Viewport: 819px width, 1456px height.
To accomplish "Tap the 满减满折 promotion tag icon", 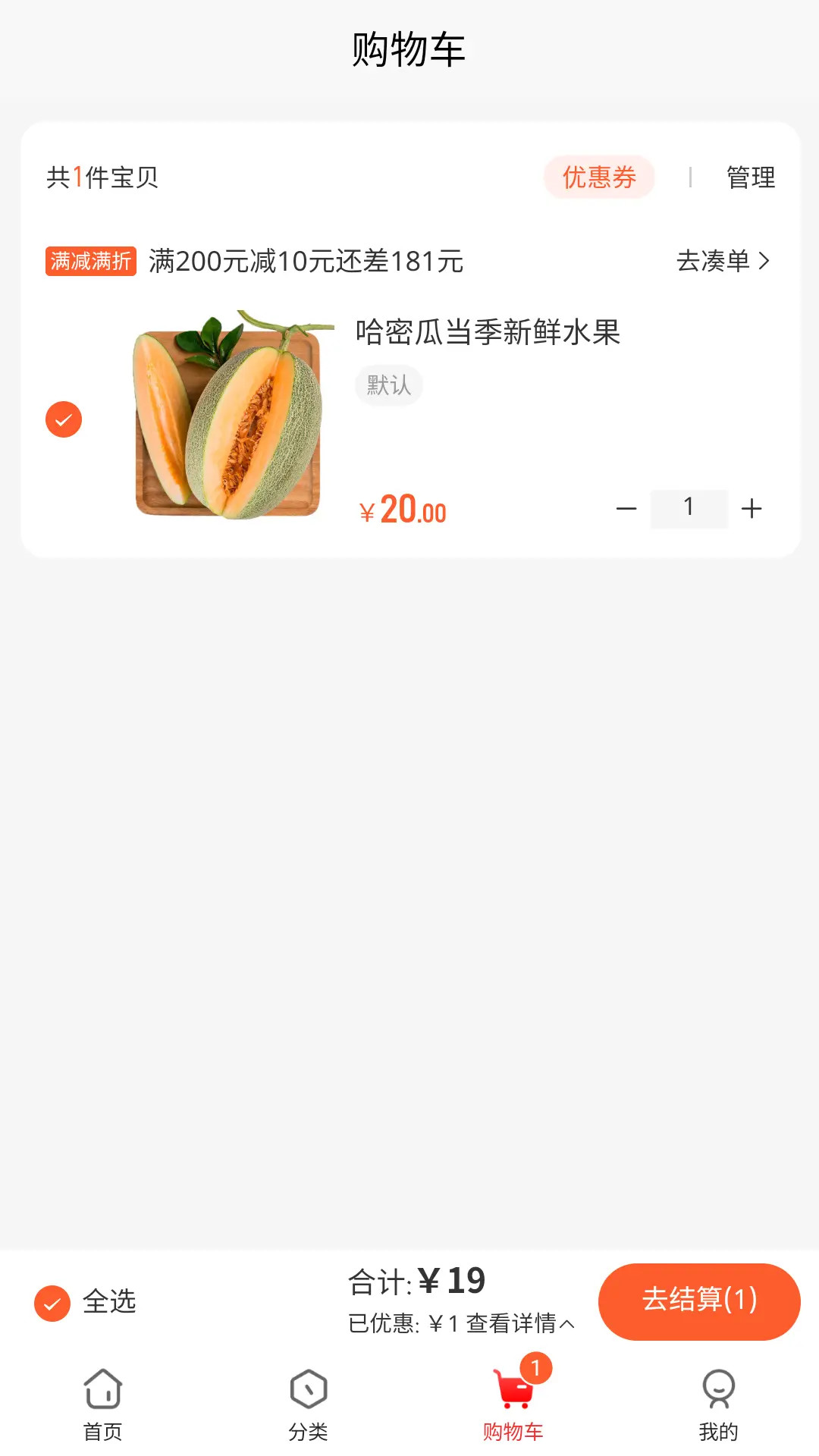I will [91, 262].
